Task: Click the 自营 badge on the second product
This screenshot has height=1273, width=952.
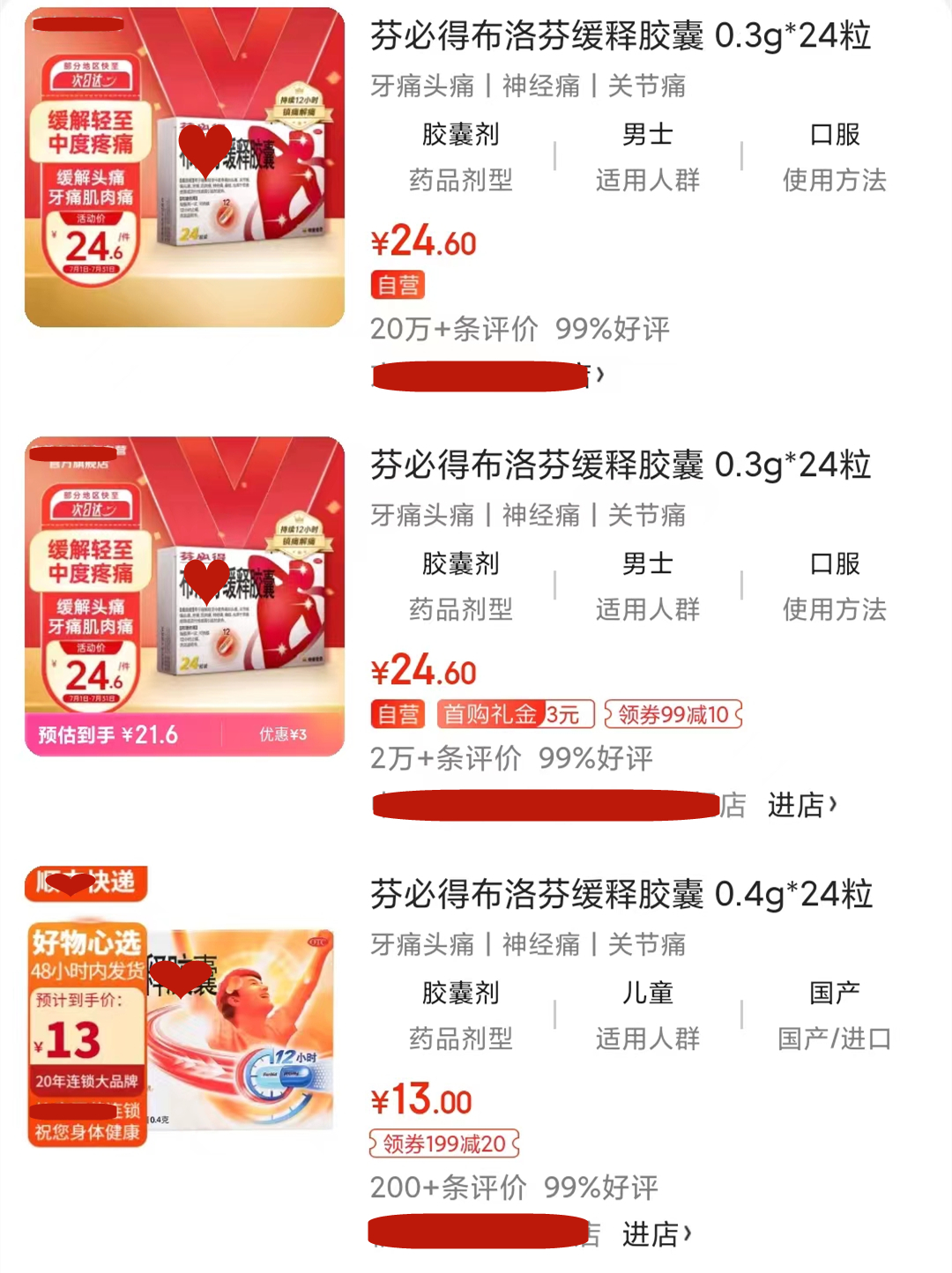Action: (x=398, y=714)
